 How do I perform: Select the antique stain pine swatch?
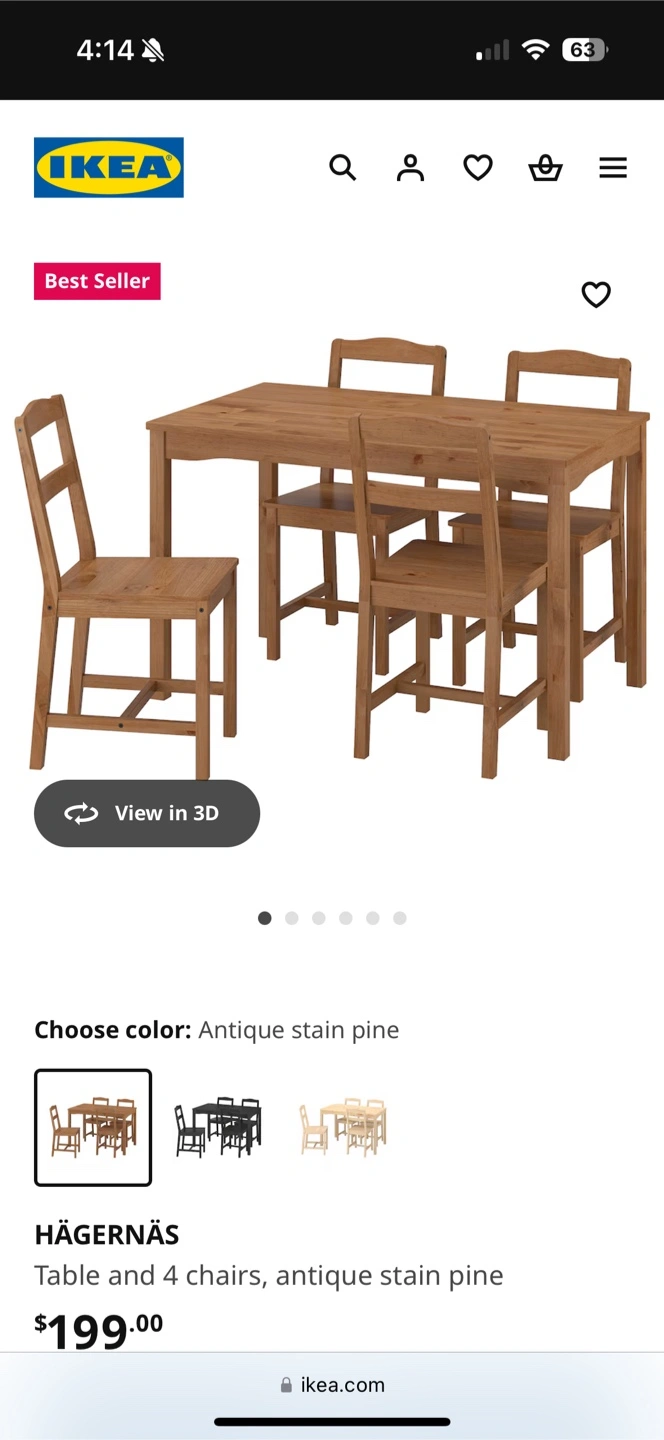[93, 1127]
